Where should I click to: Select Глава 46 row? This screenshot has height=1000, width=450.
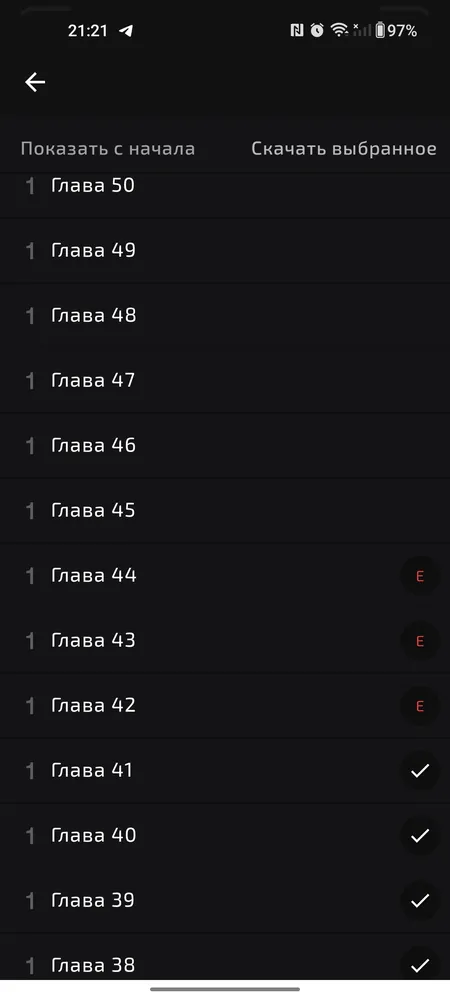click(225, 446)
